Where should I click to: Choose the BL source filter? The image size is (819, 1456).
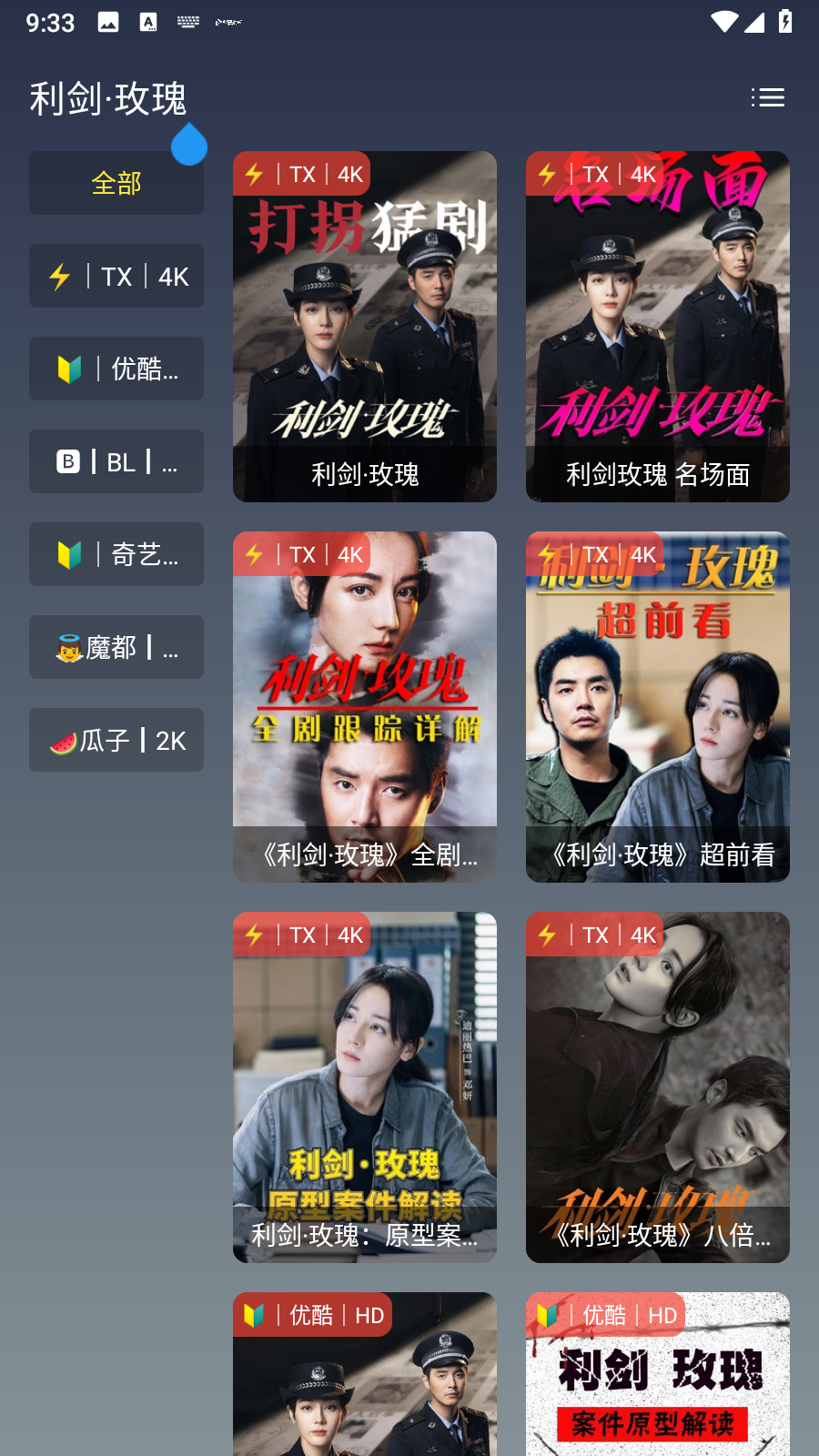tap(116, 461)
